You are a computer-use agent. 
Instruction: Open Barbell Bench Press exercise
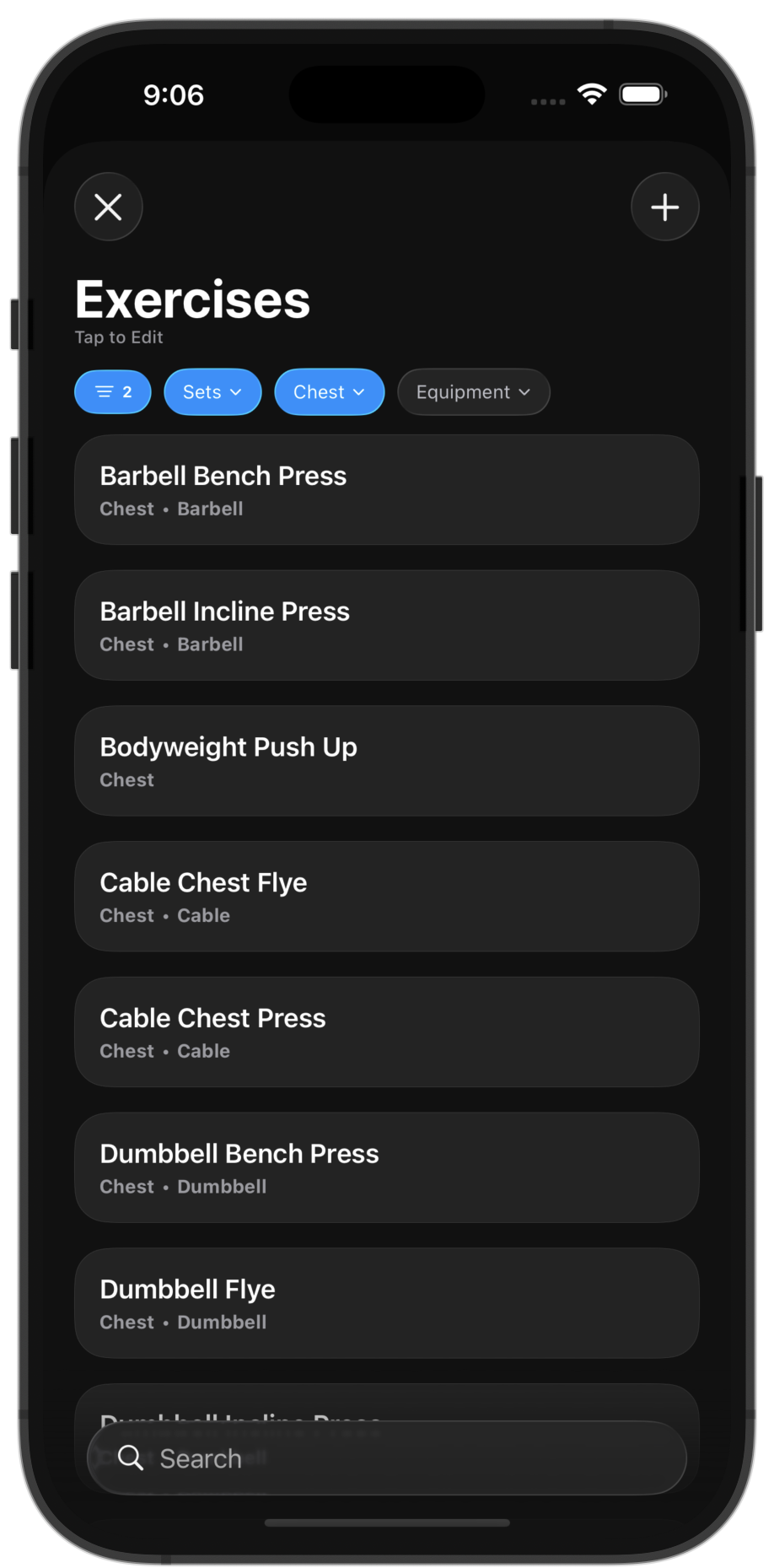click(x=386, y=490)
